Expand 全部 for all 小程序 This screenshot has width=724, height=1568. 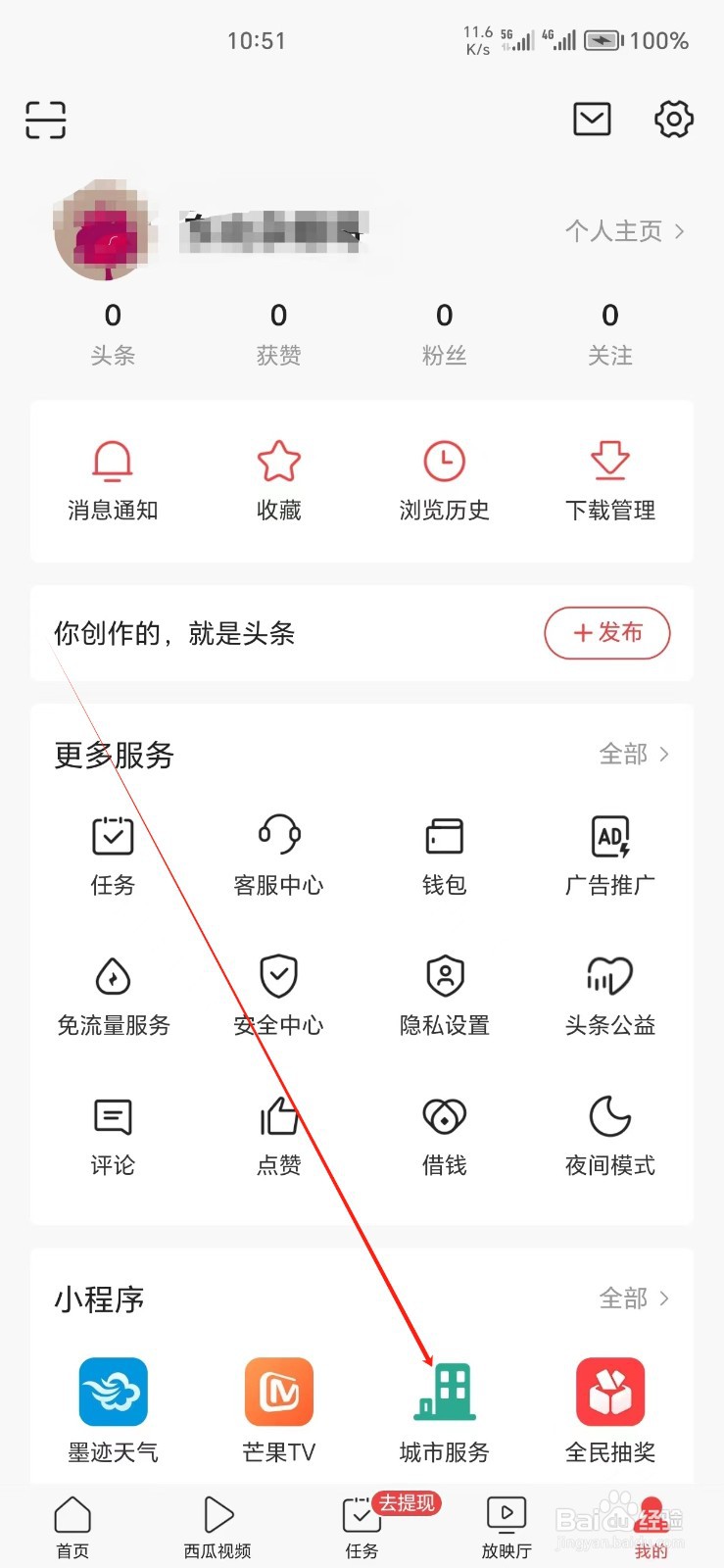(x=635, y=1298)
